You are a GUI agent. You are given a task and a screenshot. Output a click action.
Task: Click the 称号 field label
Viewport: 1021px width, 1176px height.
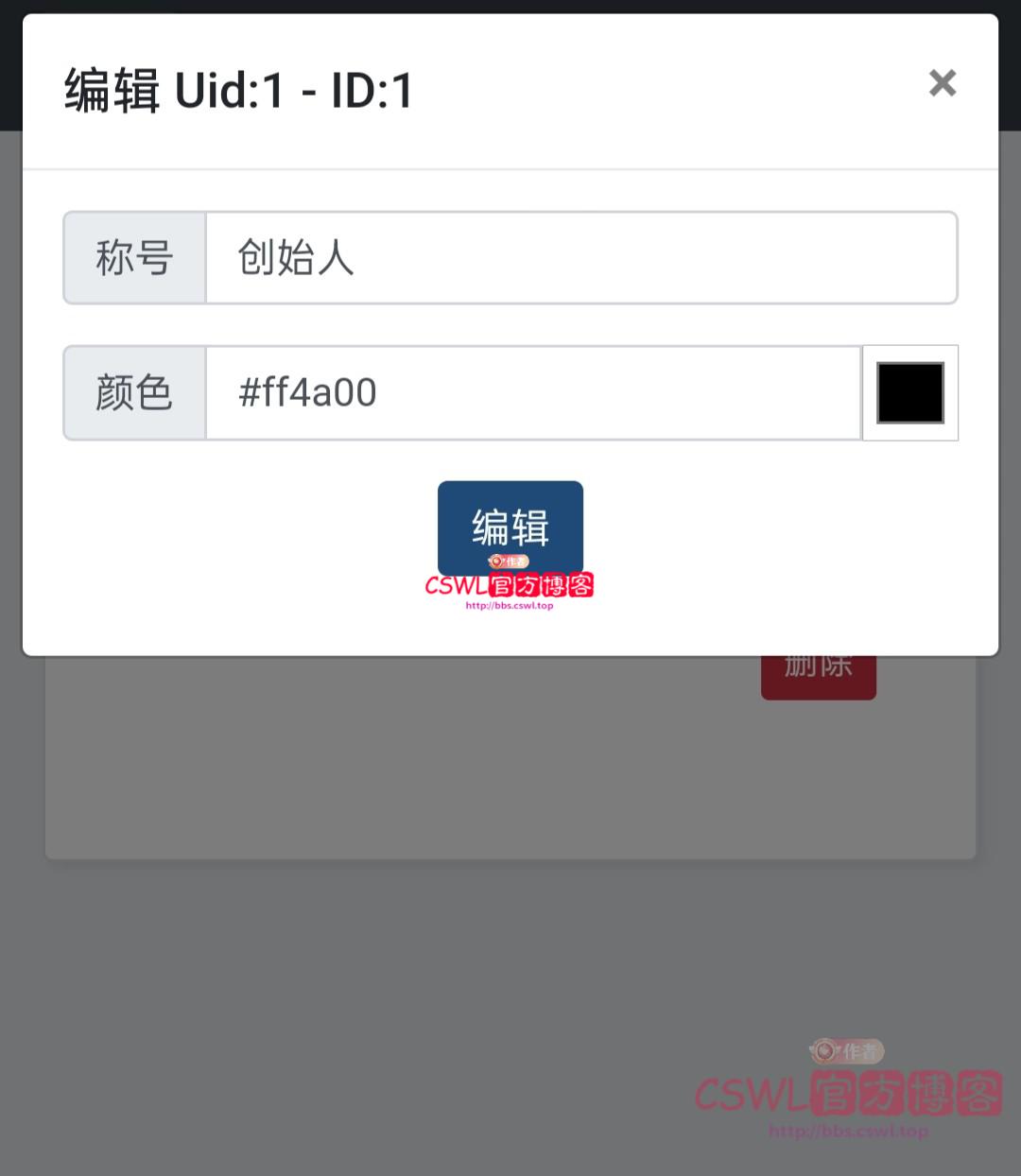click(x=133, y=258)
